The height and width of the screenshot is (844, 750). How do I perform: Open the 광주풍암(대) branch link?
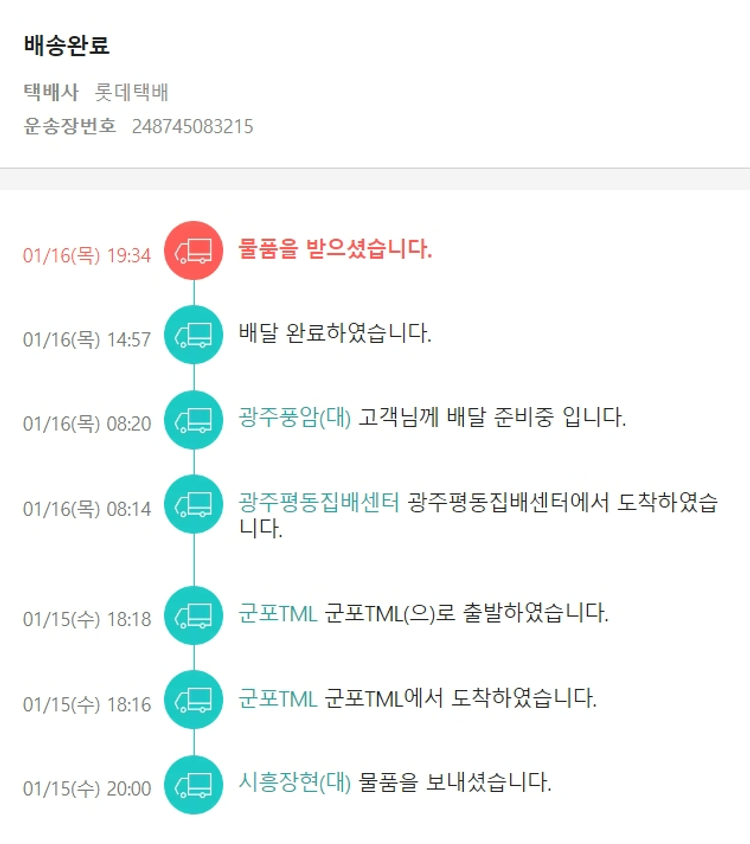[295, 418]
